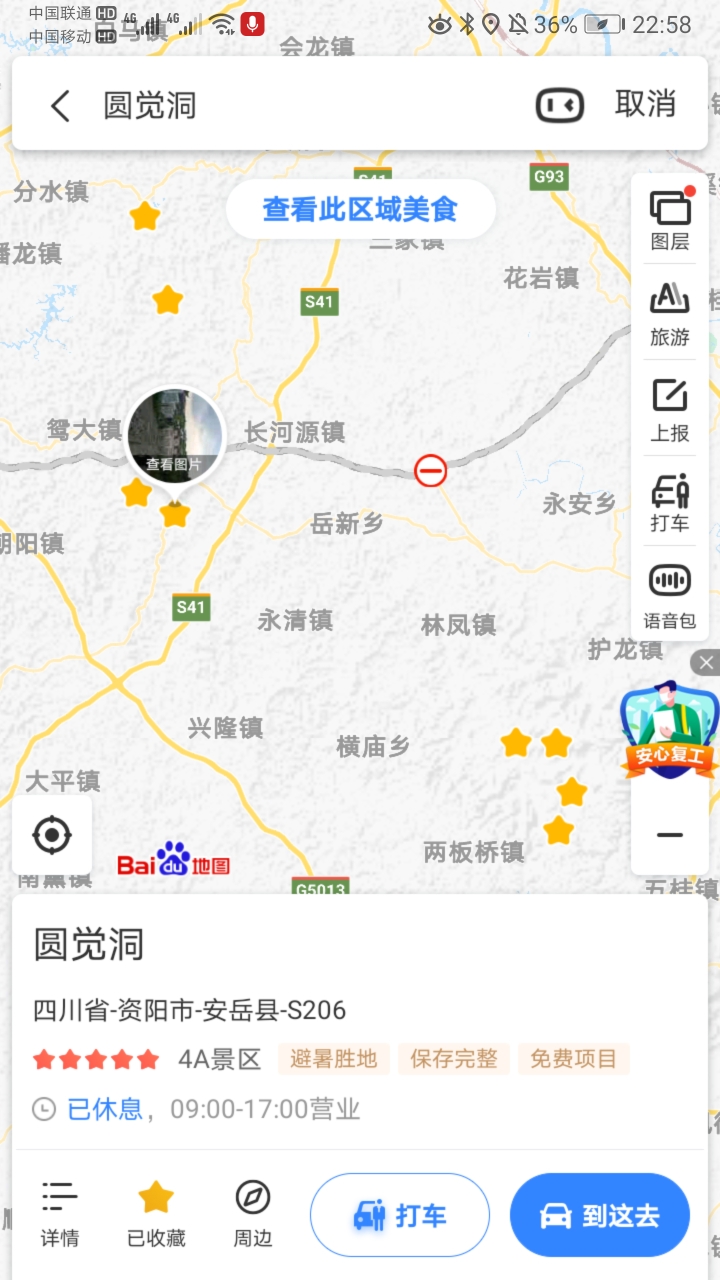
Task: View 查看此区域美食 food in this area
Action: click(360, 210)
